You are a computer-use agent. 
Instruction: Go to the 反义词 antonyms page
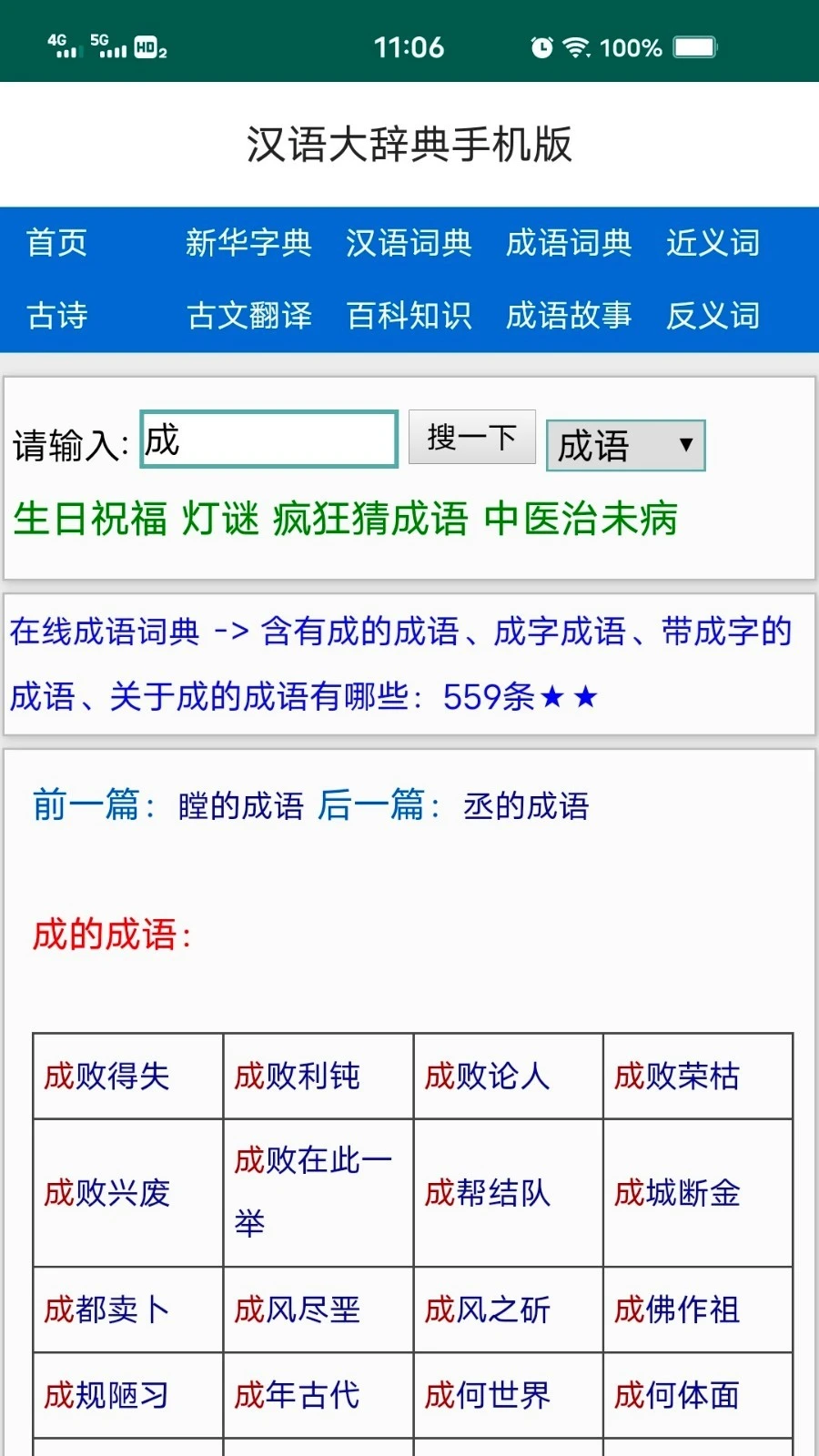pyautogui.click(x=713, y=317)
